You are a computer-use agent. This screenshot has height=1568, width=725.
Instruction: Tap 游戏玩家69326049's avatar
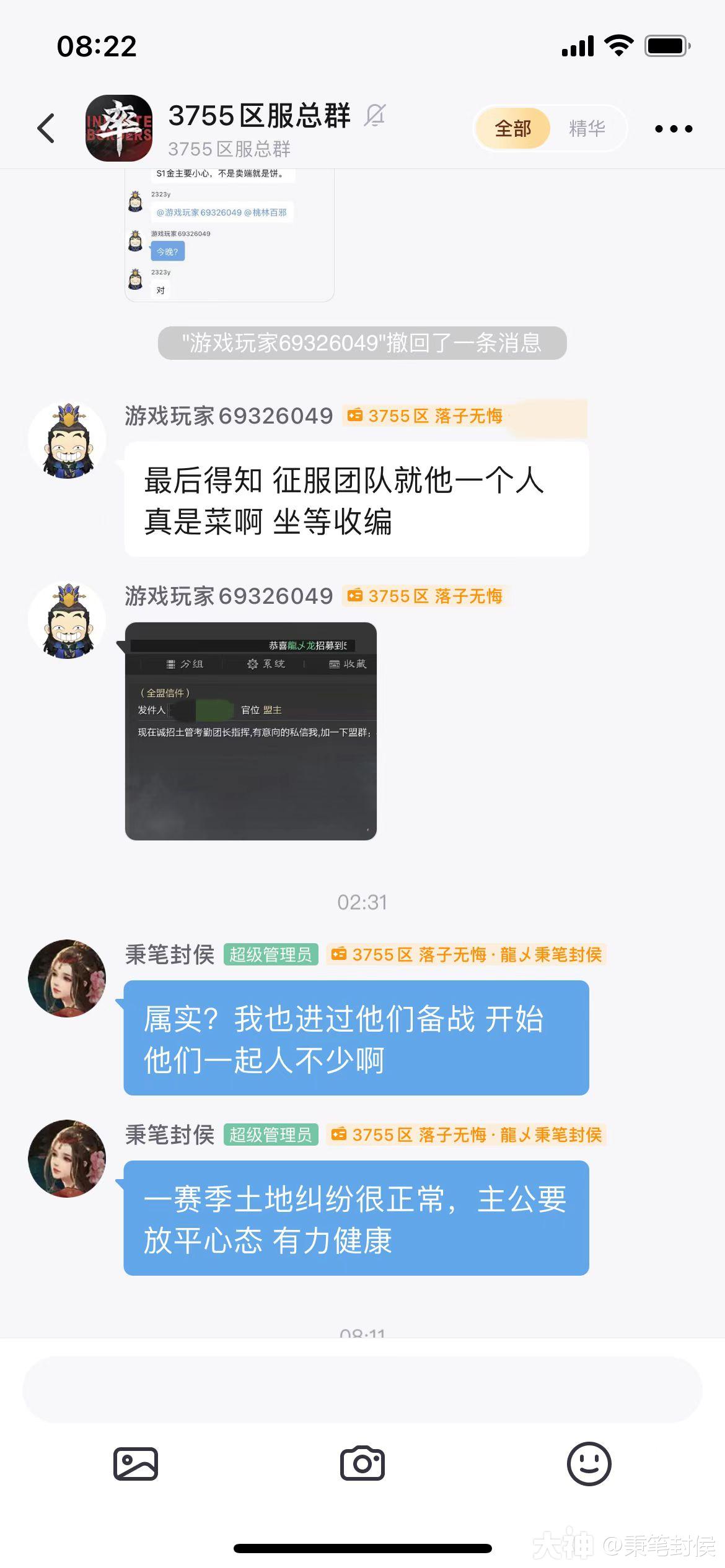coord(67,438)
